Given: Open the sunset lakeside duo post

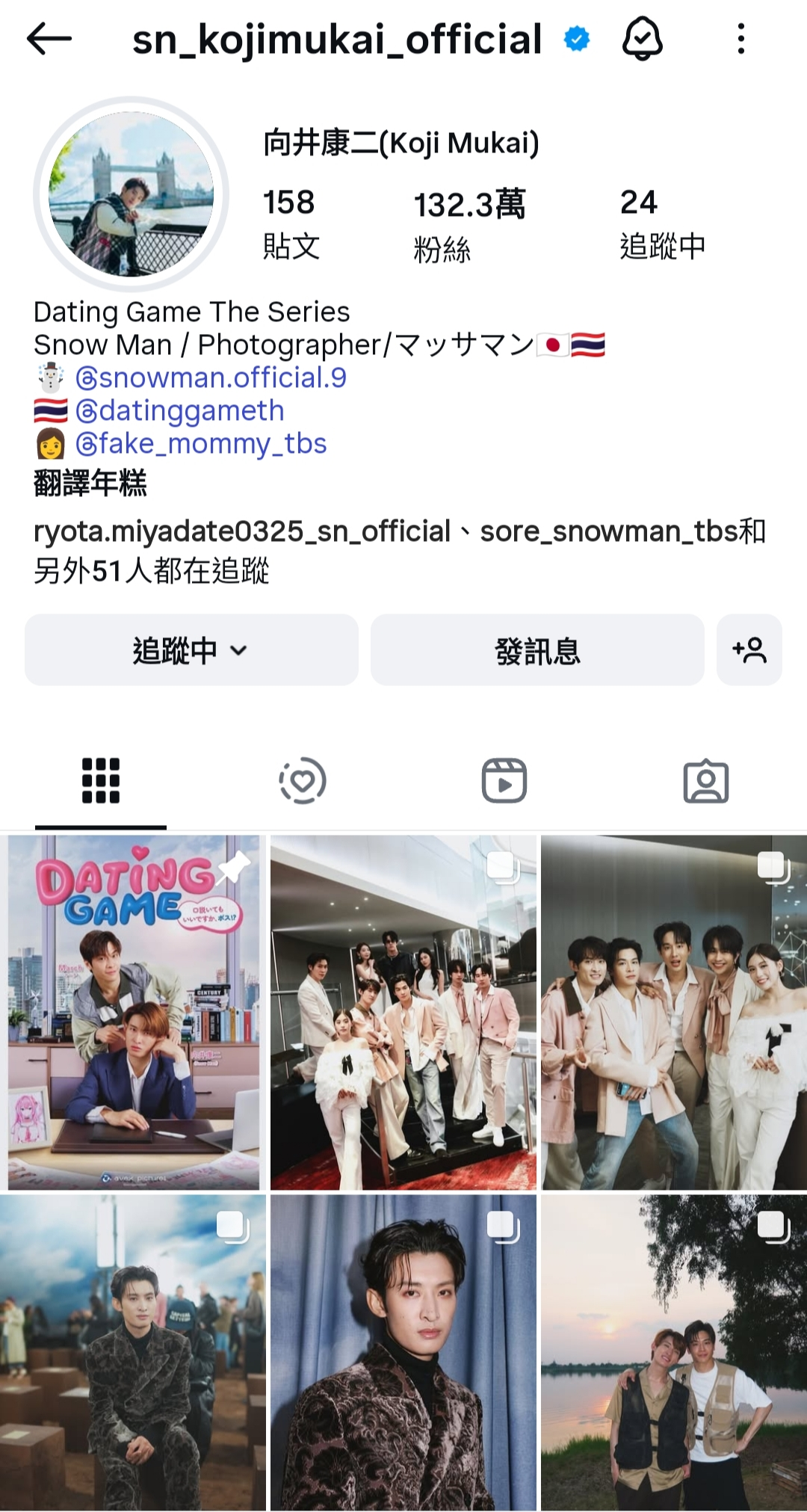Looking at the screenshot, I should [674, 1352].
